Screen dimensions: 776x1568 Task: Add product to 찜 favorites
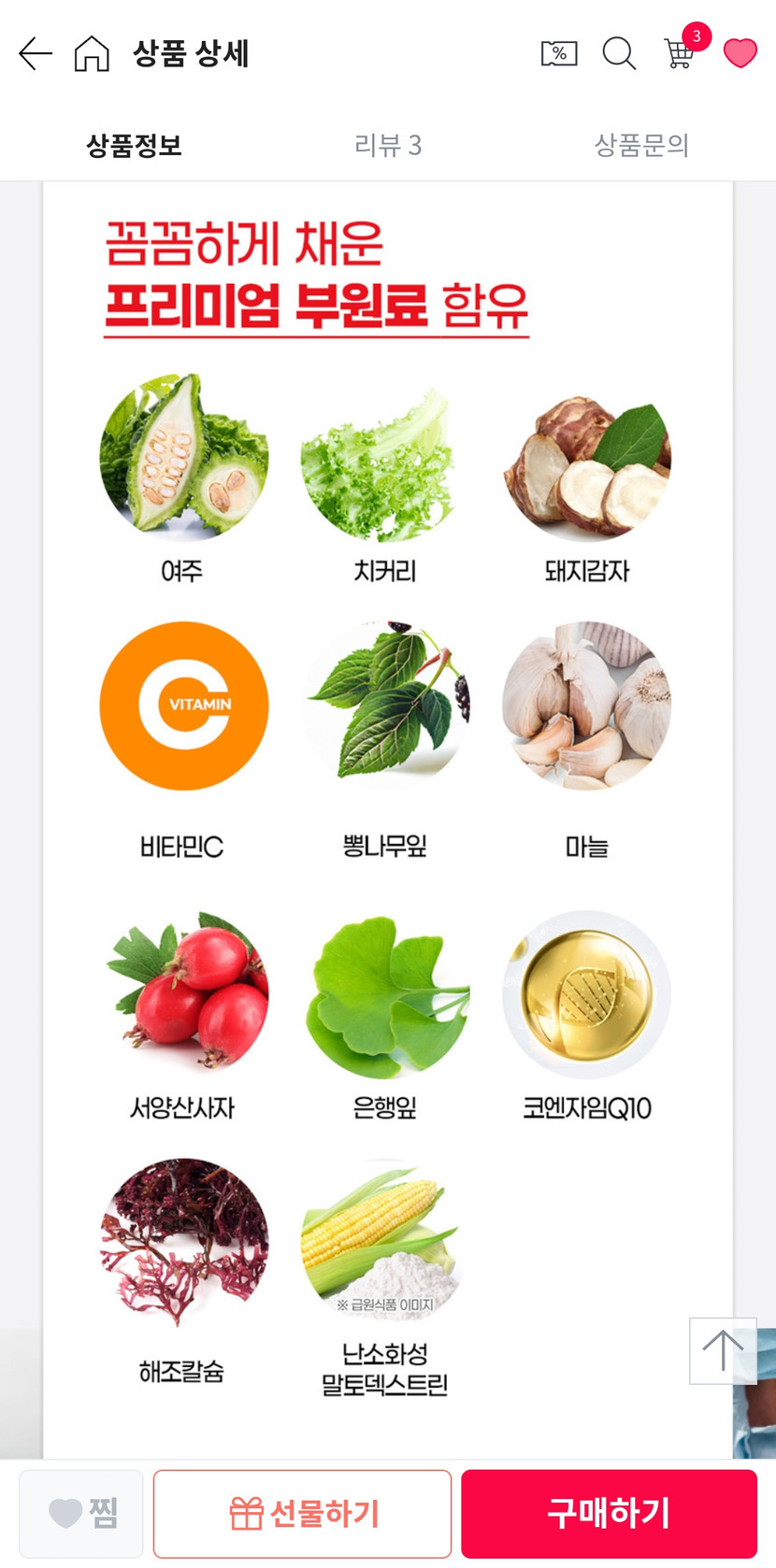point(82,1513)
